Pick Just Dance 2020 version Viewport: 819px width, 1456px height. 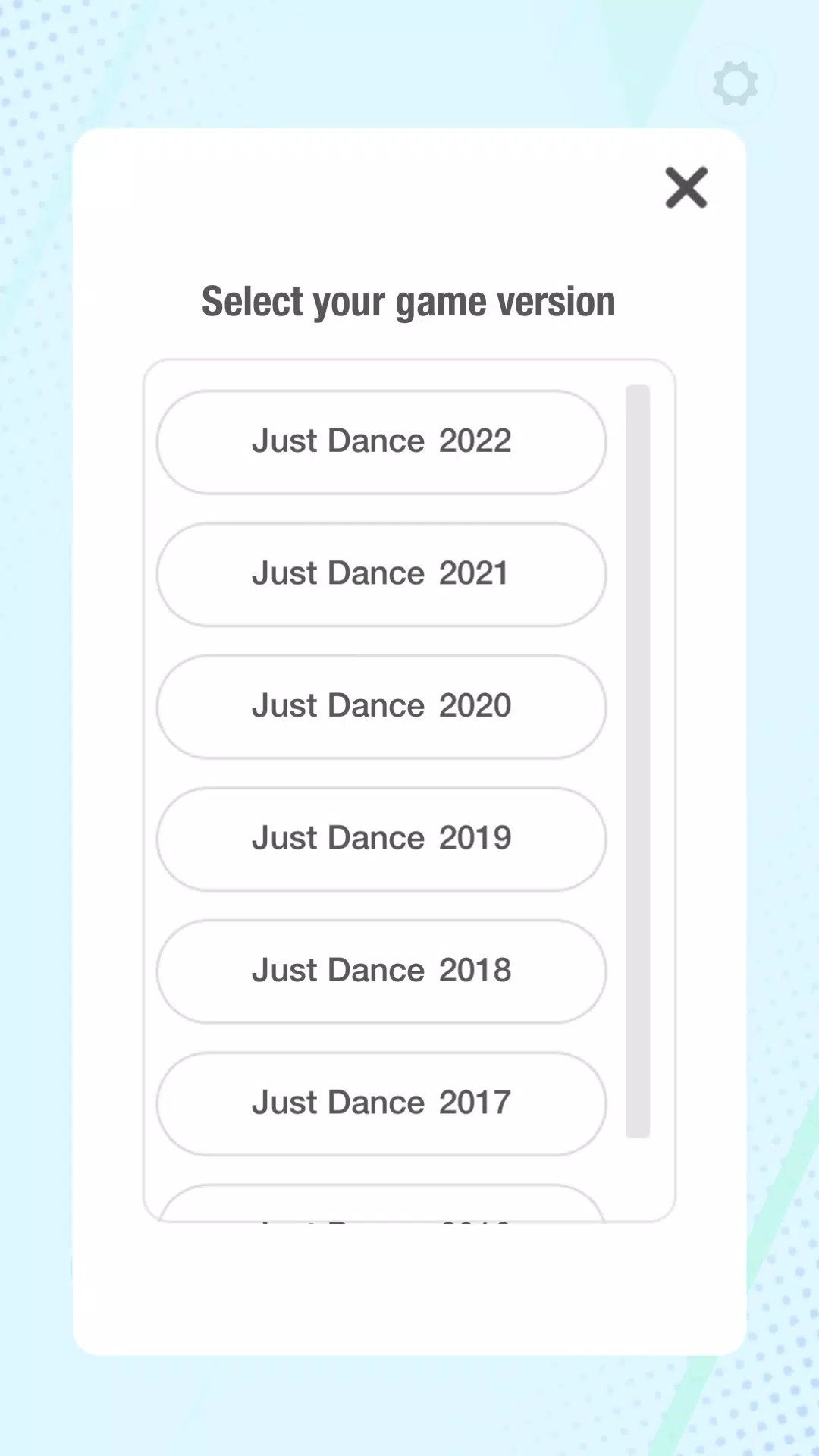point(381,707)
